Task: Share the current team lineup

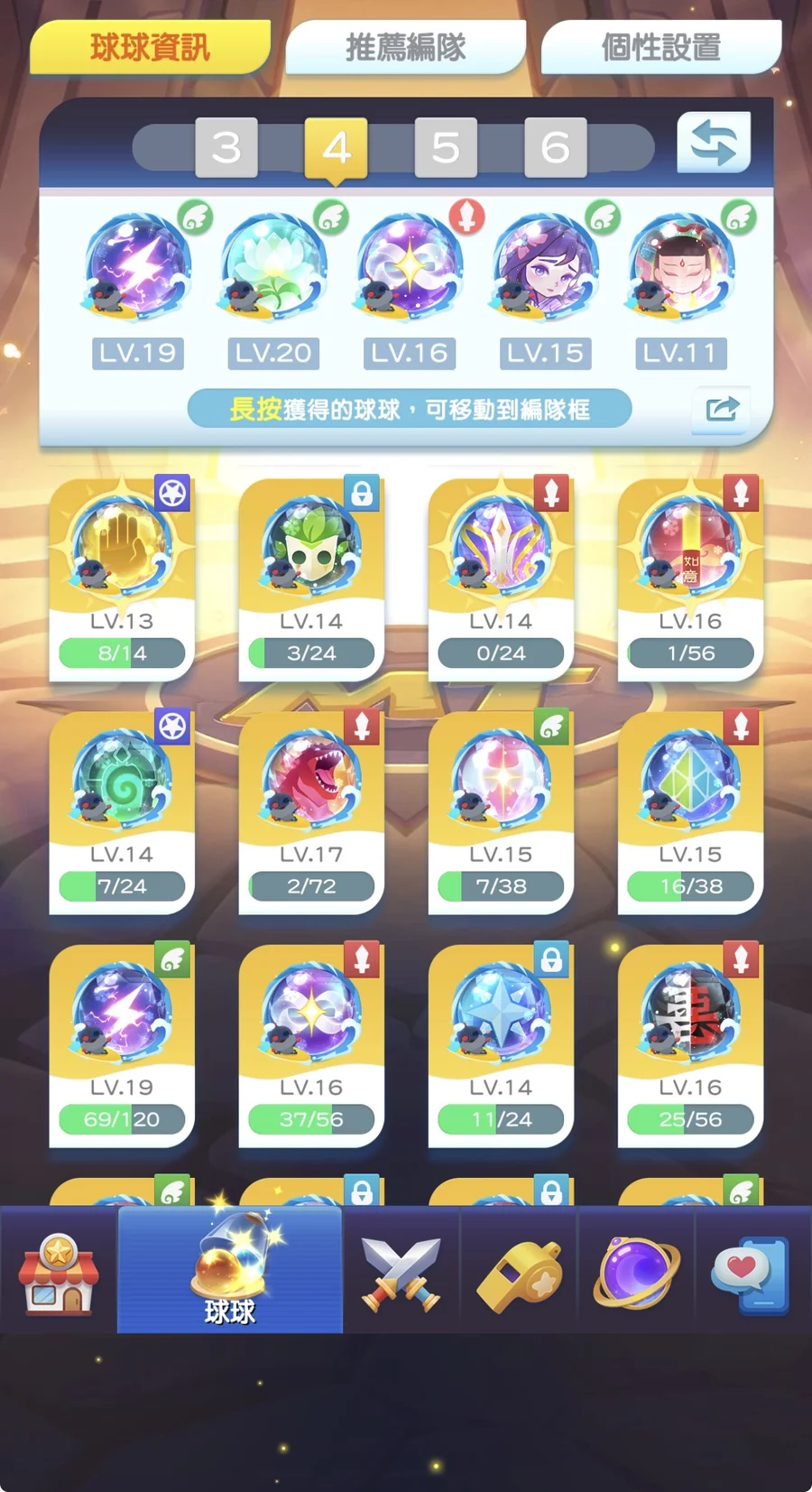Action: 721,410
